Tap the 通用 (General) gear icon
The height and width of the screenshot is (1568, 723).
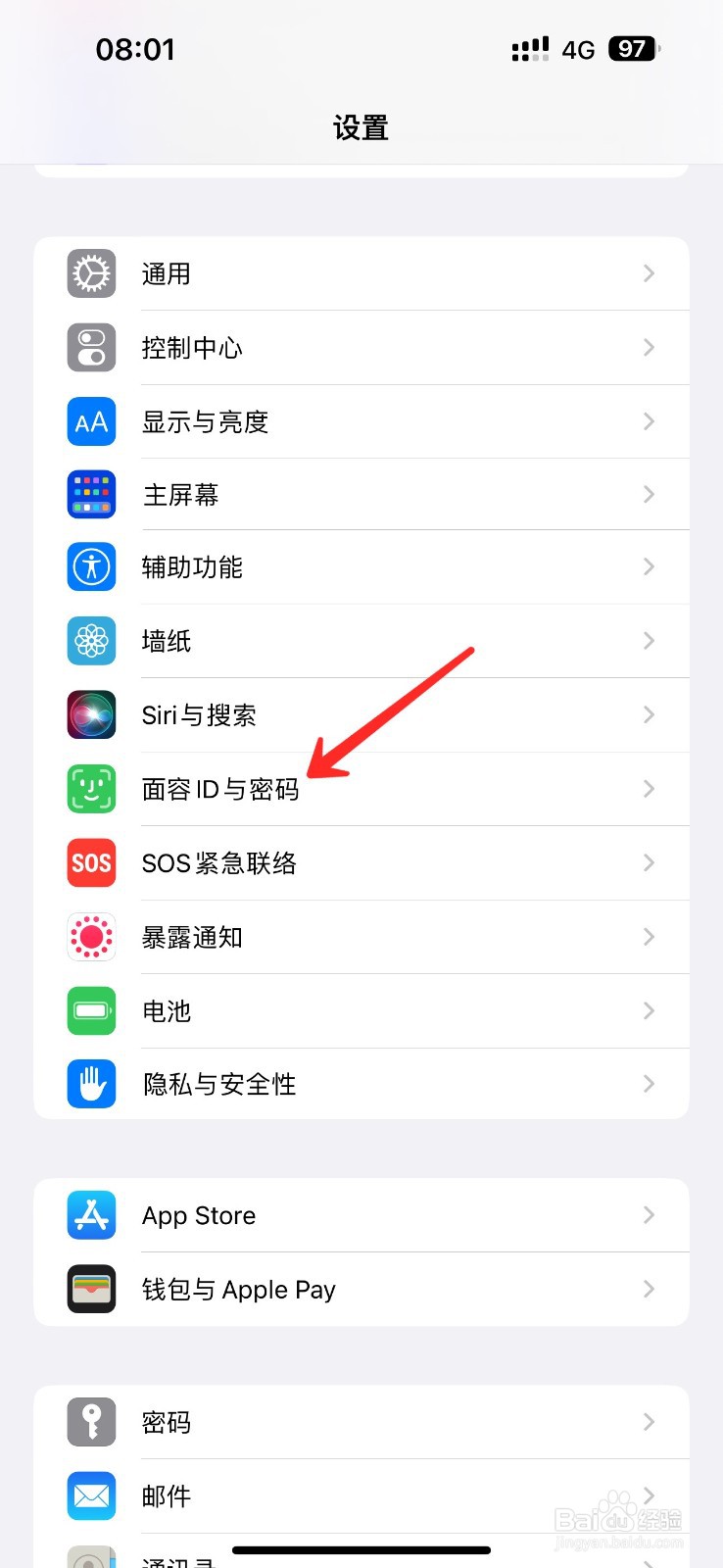click(90, 273)
